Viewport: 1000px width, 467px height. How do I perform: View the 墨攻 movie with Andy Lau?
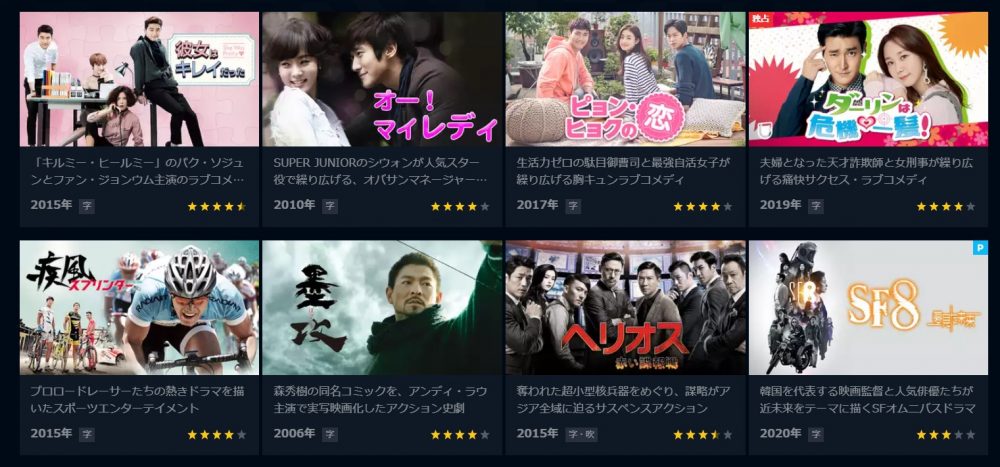coord(382,307)
